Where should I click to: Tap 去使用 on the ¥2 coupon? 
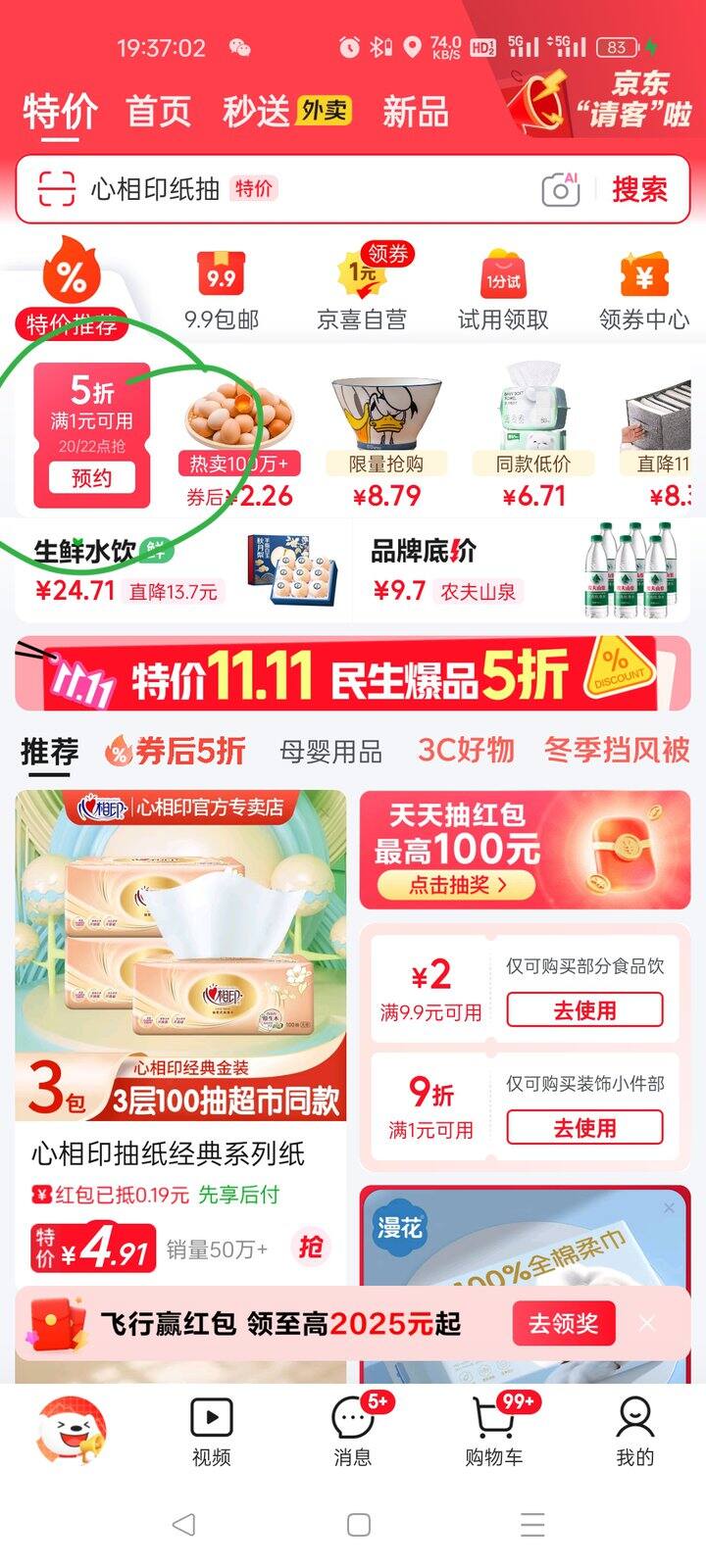(584, 1009)
